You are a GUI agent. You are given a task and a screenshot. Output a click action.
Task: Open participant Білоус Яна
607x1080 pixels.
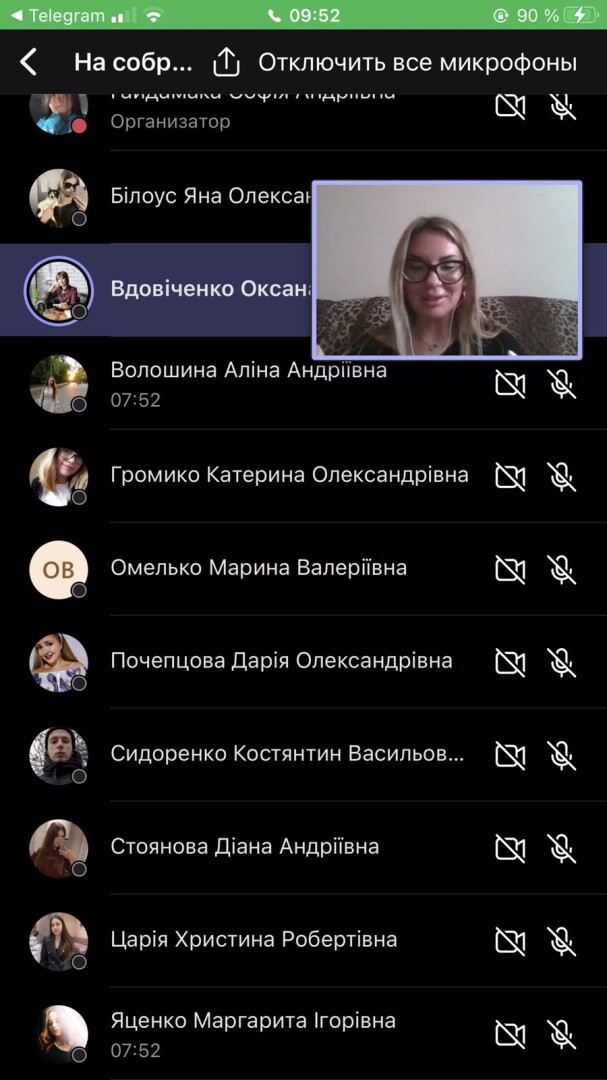[210, 196]
